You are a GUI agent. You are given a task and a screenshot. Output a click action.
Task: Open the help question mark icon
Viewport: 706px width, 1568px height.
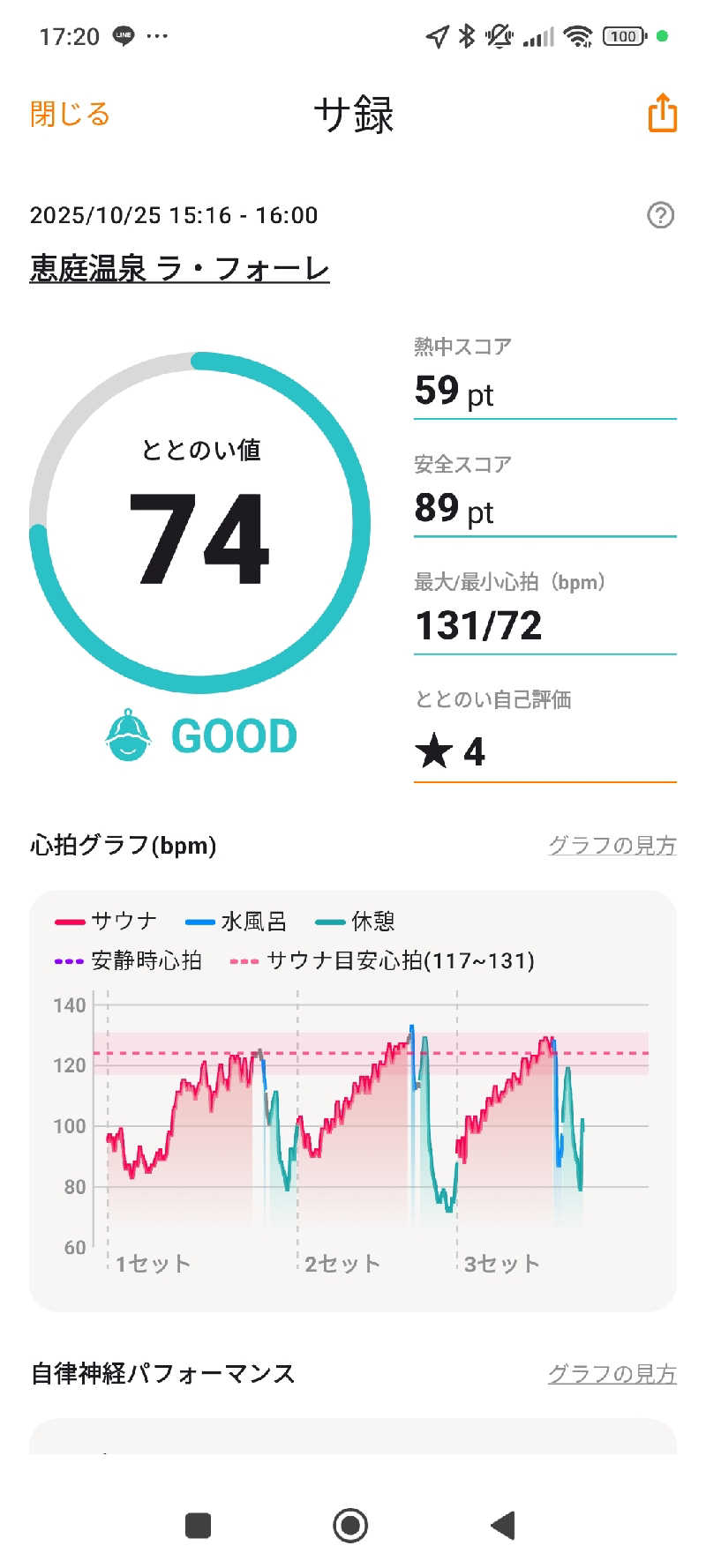coord(660,215)
